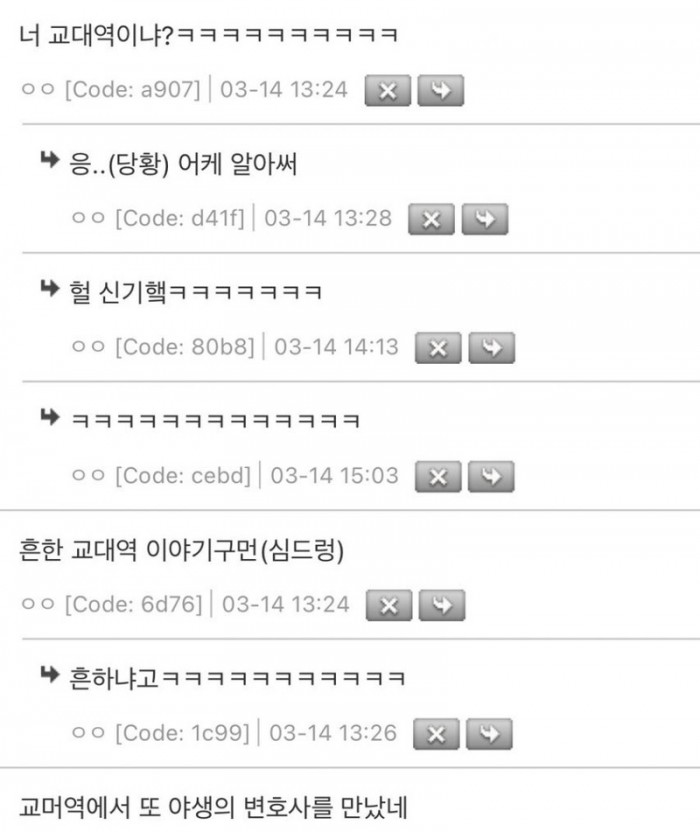Reply to the comment with Code 1c99
The height and width of the screenshot is (832, 700).
488,735
